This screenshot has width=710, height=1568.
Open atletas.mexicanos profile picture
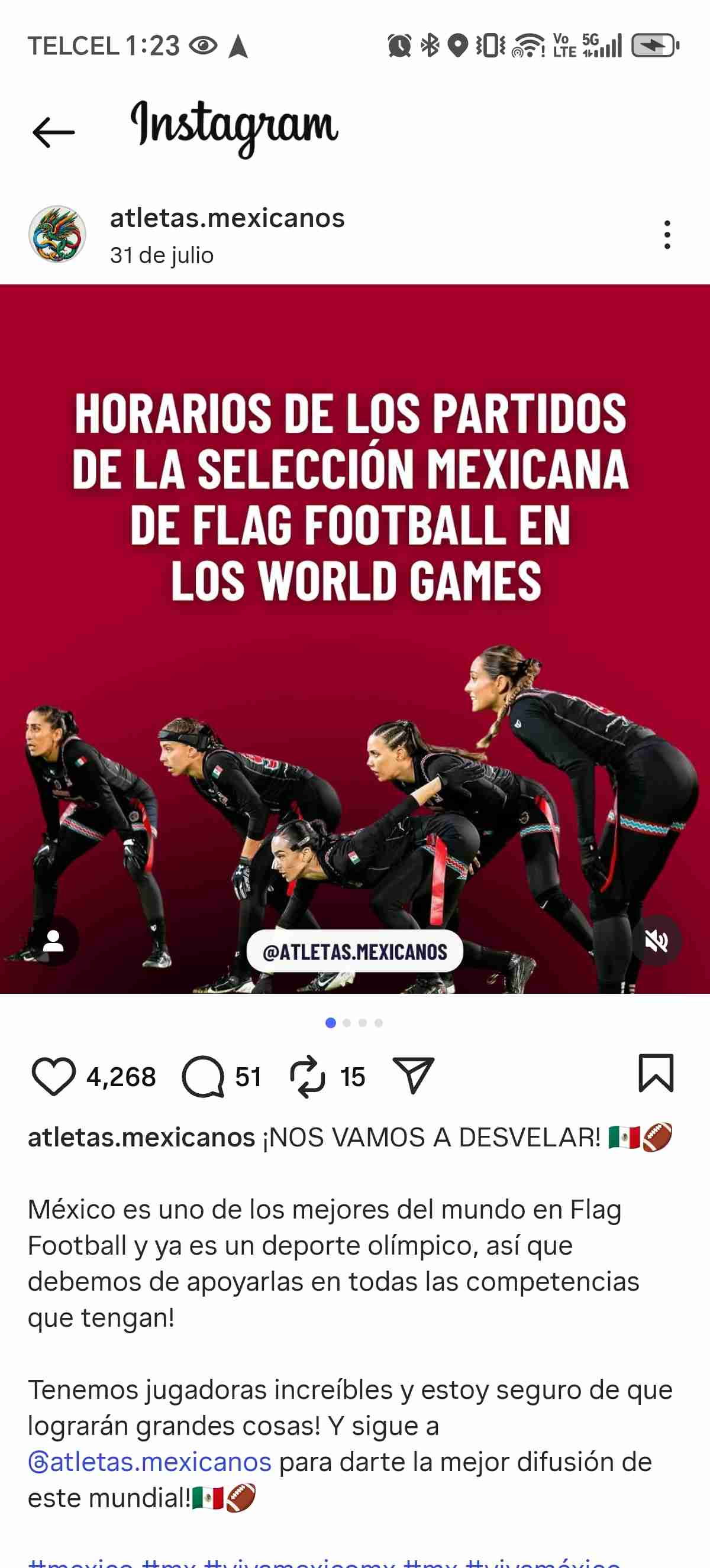[x=57, y=234]
